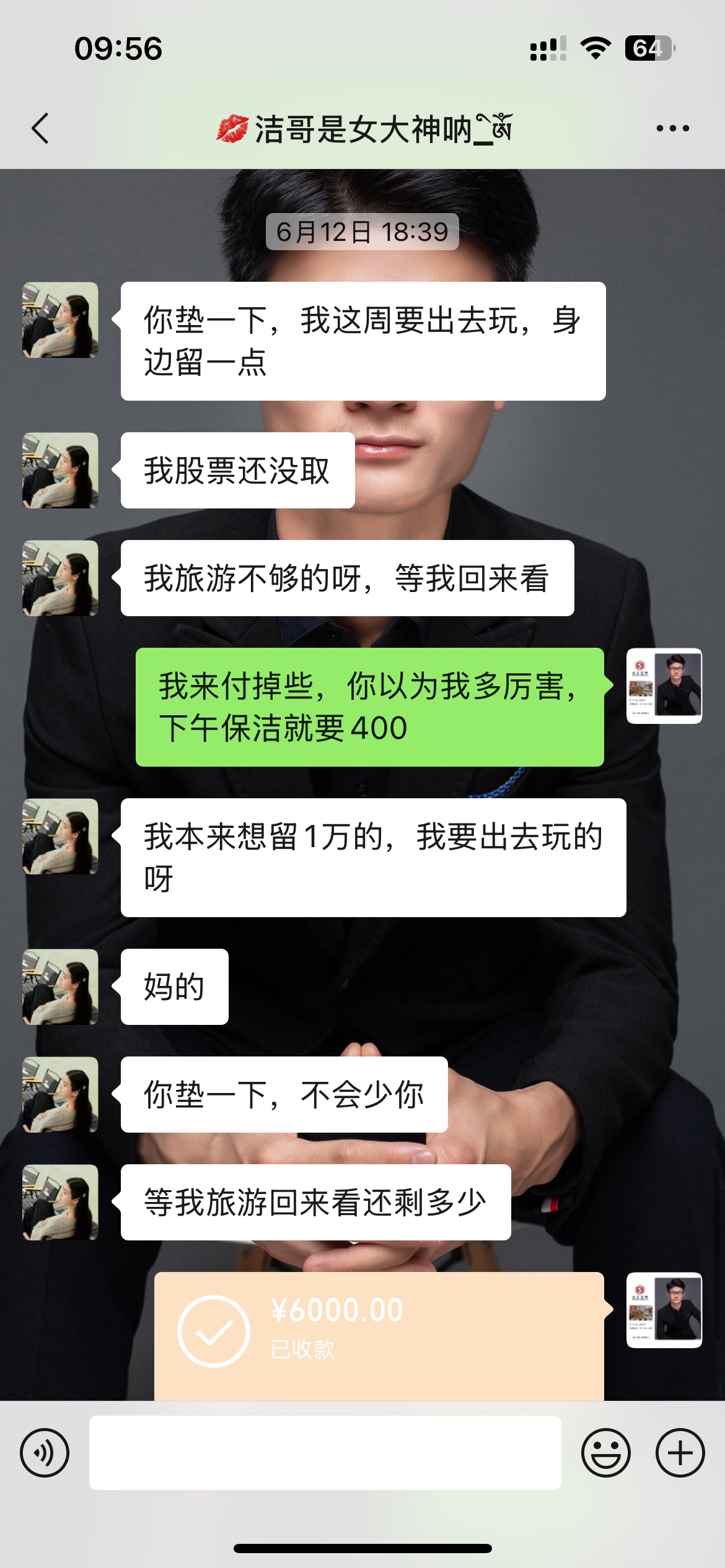725x1568 pixels.
Task: Switch to voice message input
Action: (x=45, y=1452)
